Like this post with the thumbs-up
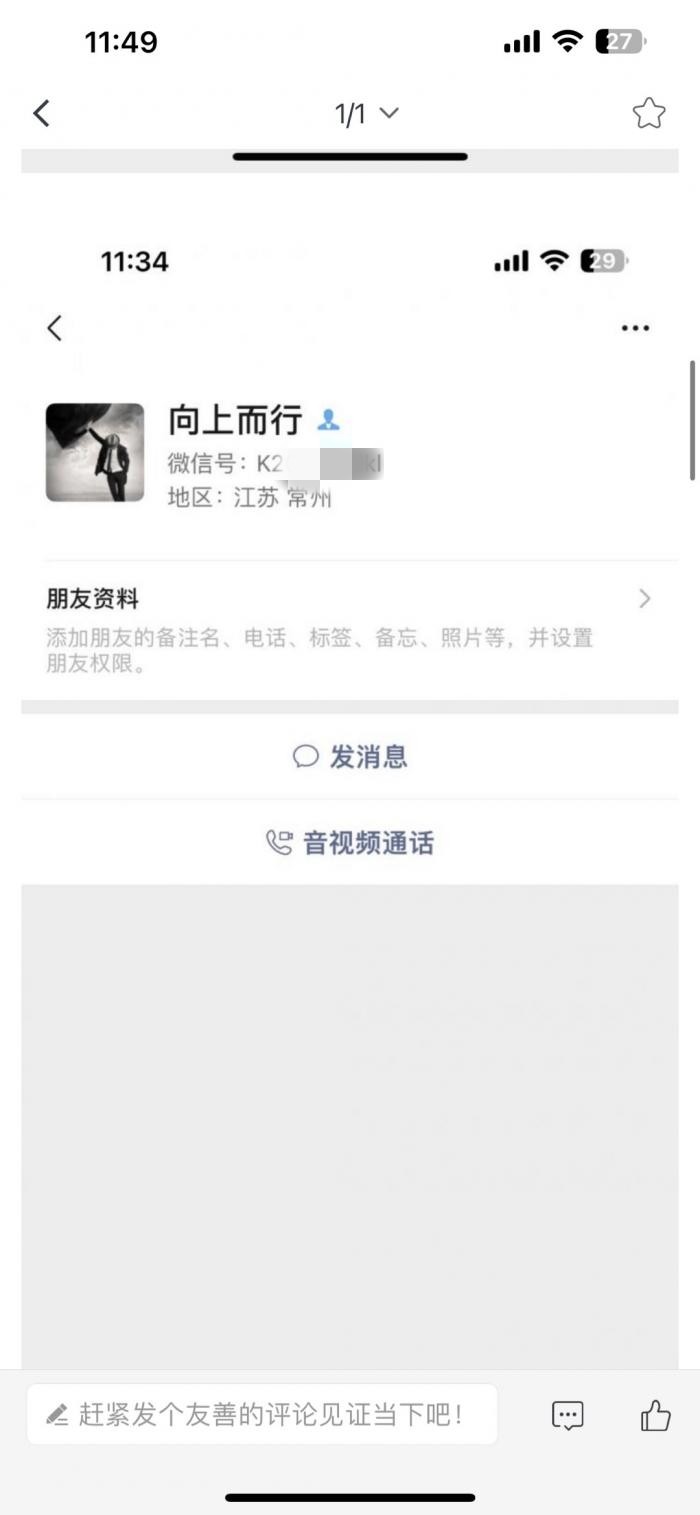700x1515 pixels. pyautogui.click(x=655, y=1414)
